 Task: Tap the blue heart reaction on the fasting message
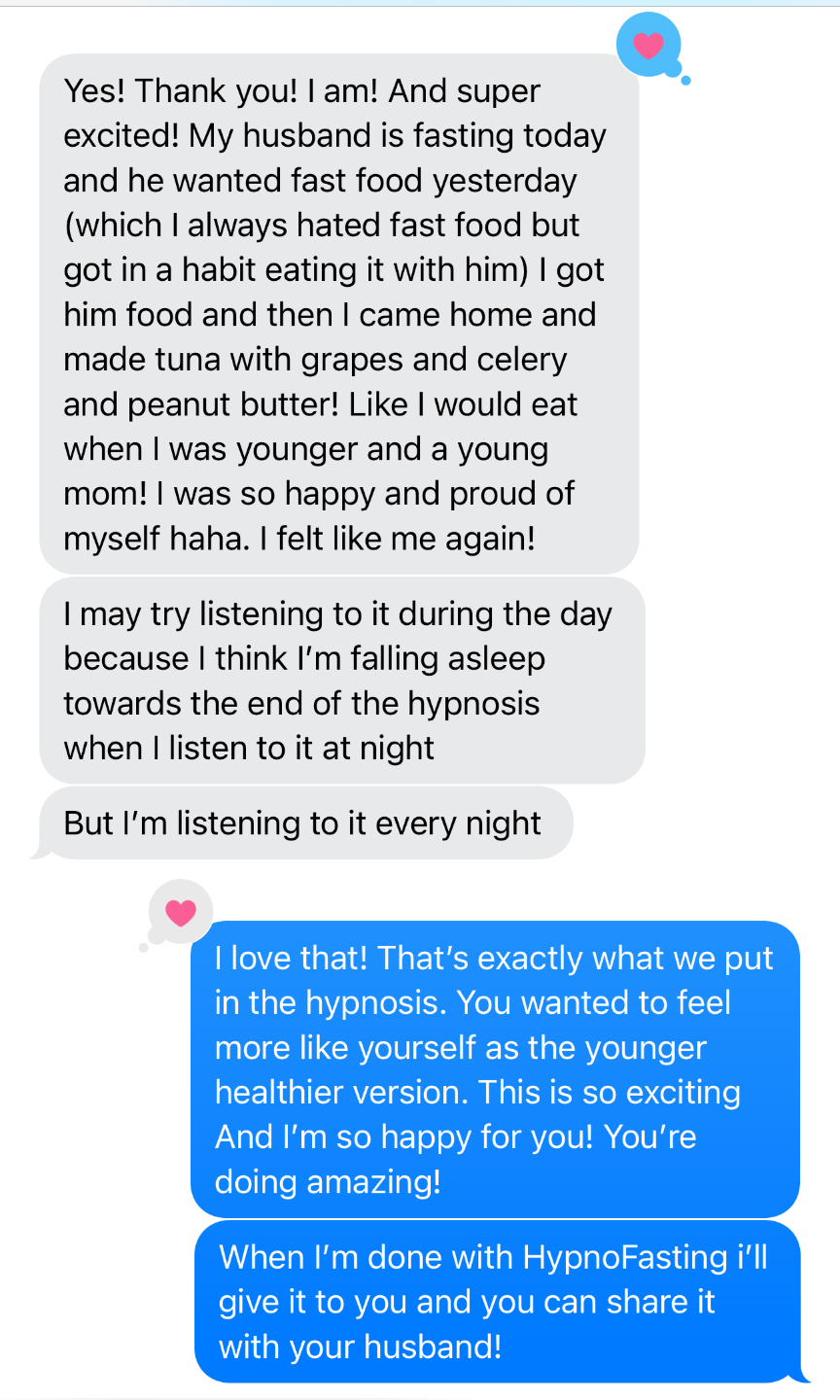[x=648, y=45]
